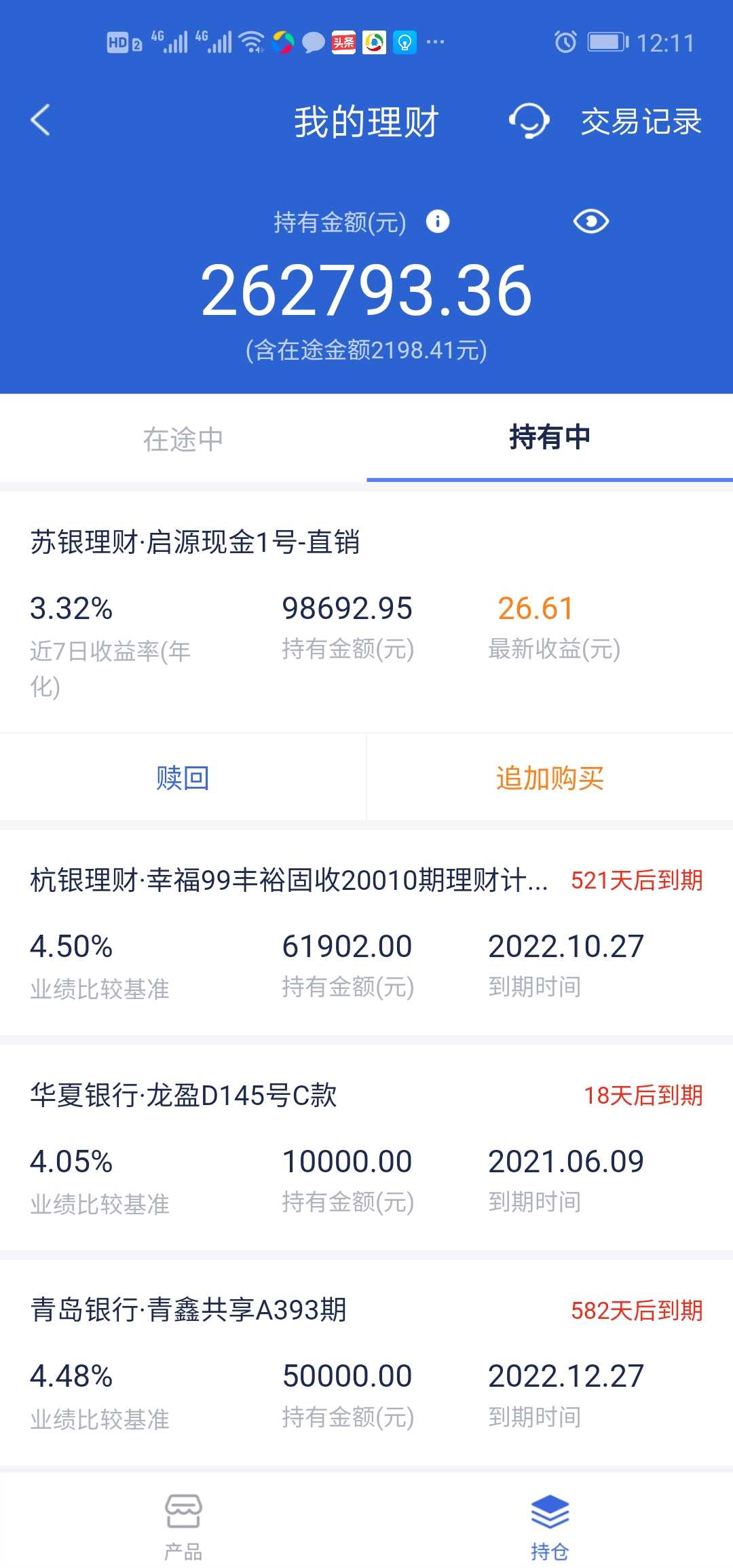Go back from 我的理财 page
The height and width of the screenshot is (1568, 733).
coord(41,121)
